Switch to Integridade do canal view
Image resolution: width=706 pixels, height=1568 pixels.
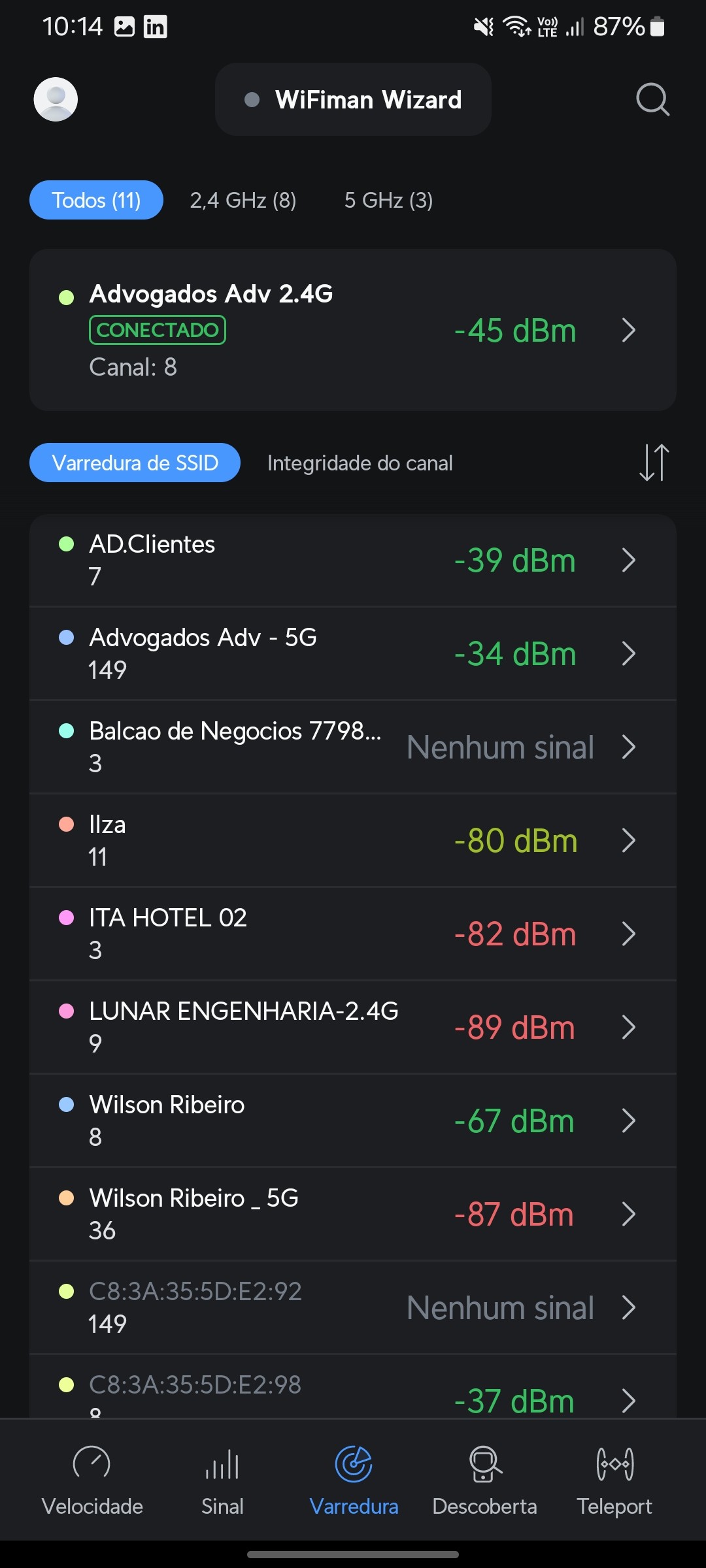tap(360, 463)
